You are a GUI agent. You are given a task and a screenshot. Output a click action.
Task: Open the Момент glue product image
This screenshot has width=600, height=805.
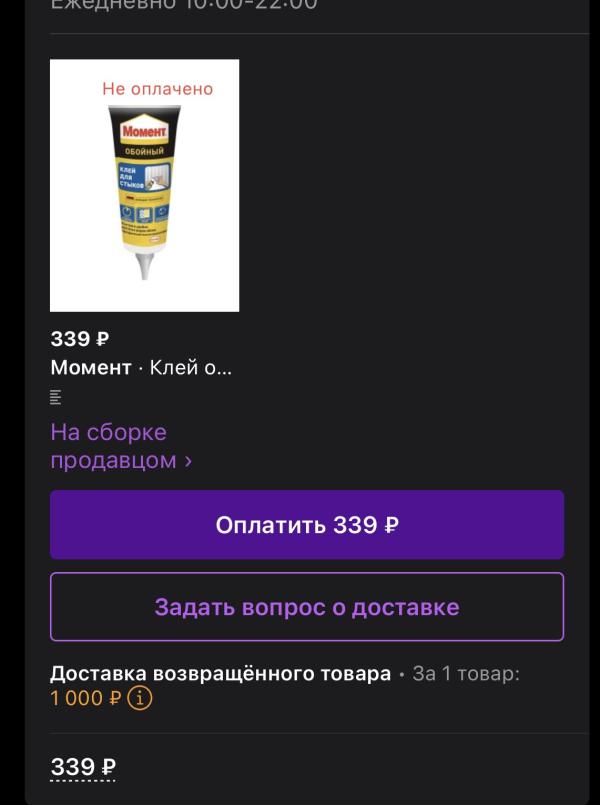tap(144, 186)
